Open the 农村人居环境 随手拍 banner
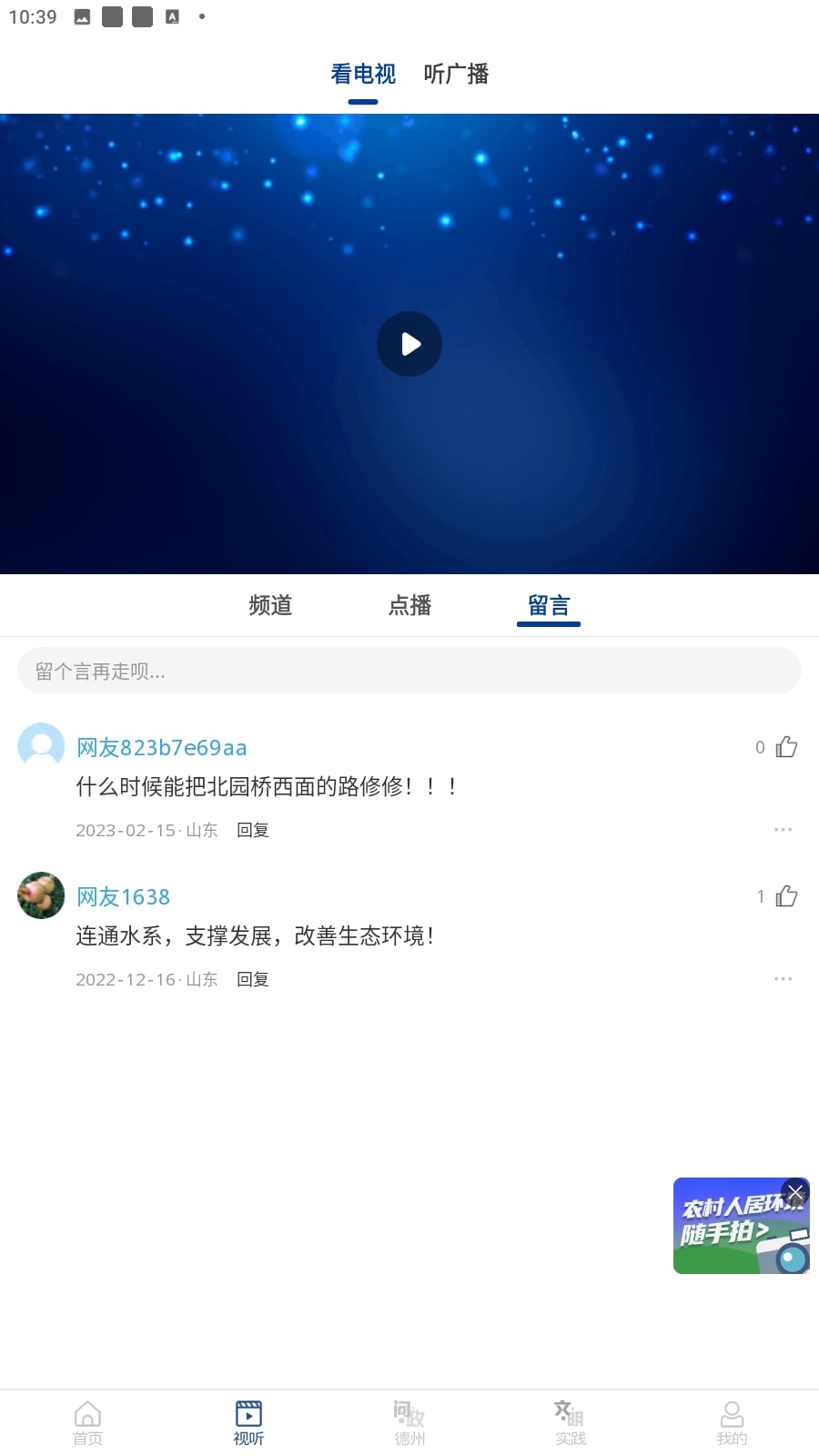Viewport: 819px width, 1456px height. click(728, 1233)
